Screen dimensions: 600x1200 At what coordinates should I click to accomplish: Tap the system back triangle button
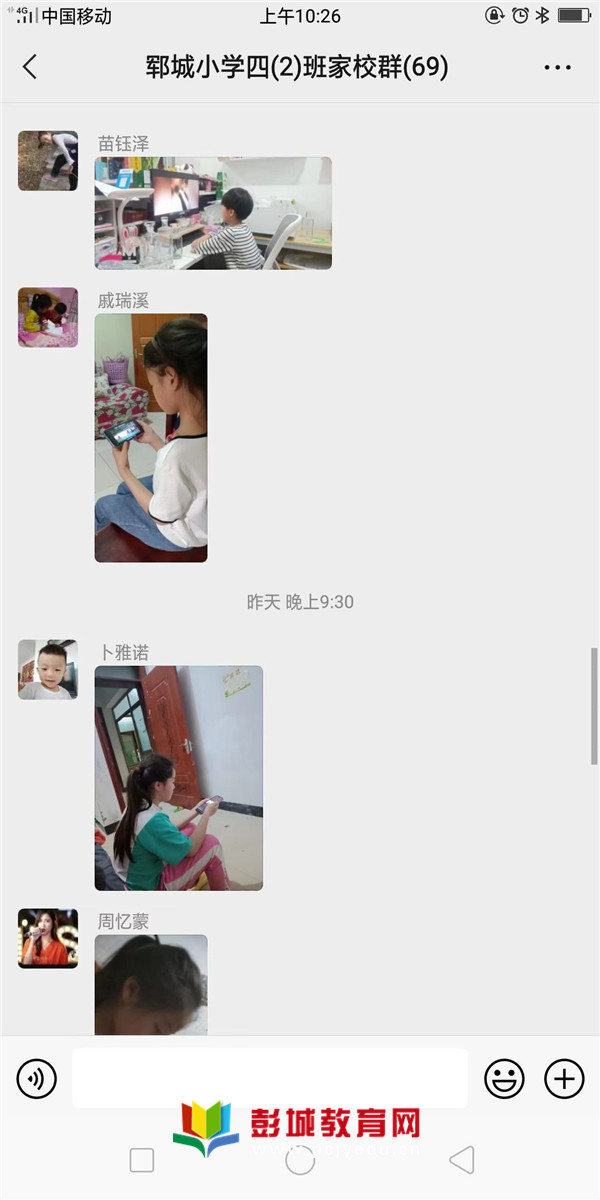[461, 1160]
